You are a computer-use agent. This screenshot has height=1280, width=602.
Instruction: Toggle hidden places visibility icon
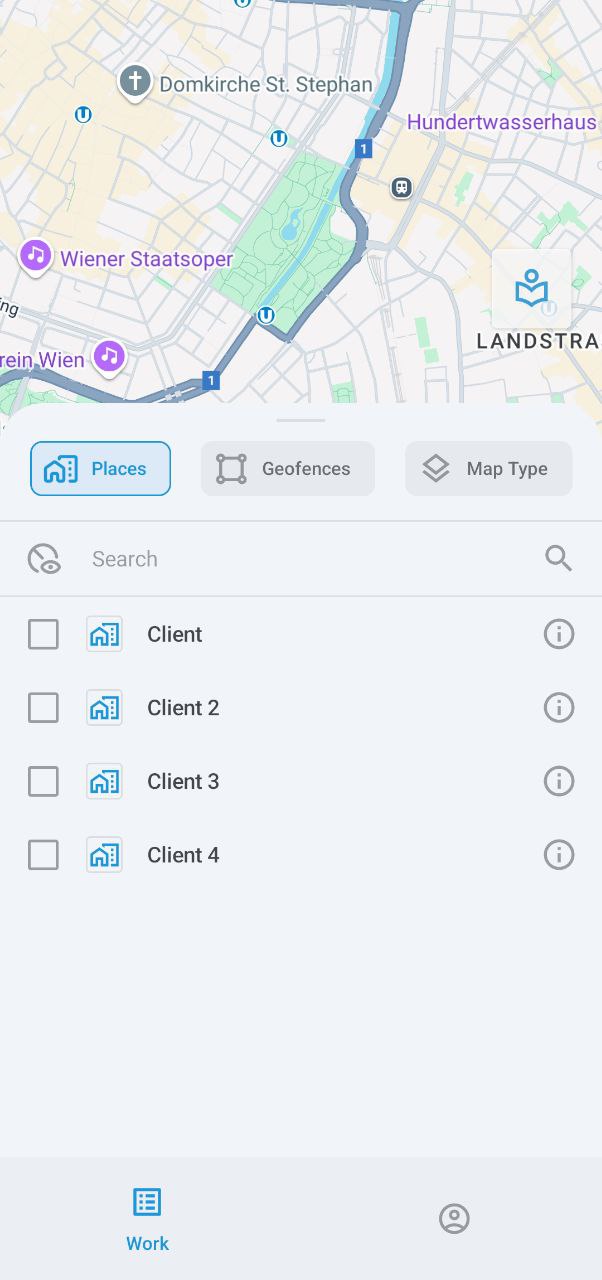[x=44, y=559]
